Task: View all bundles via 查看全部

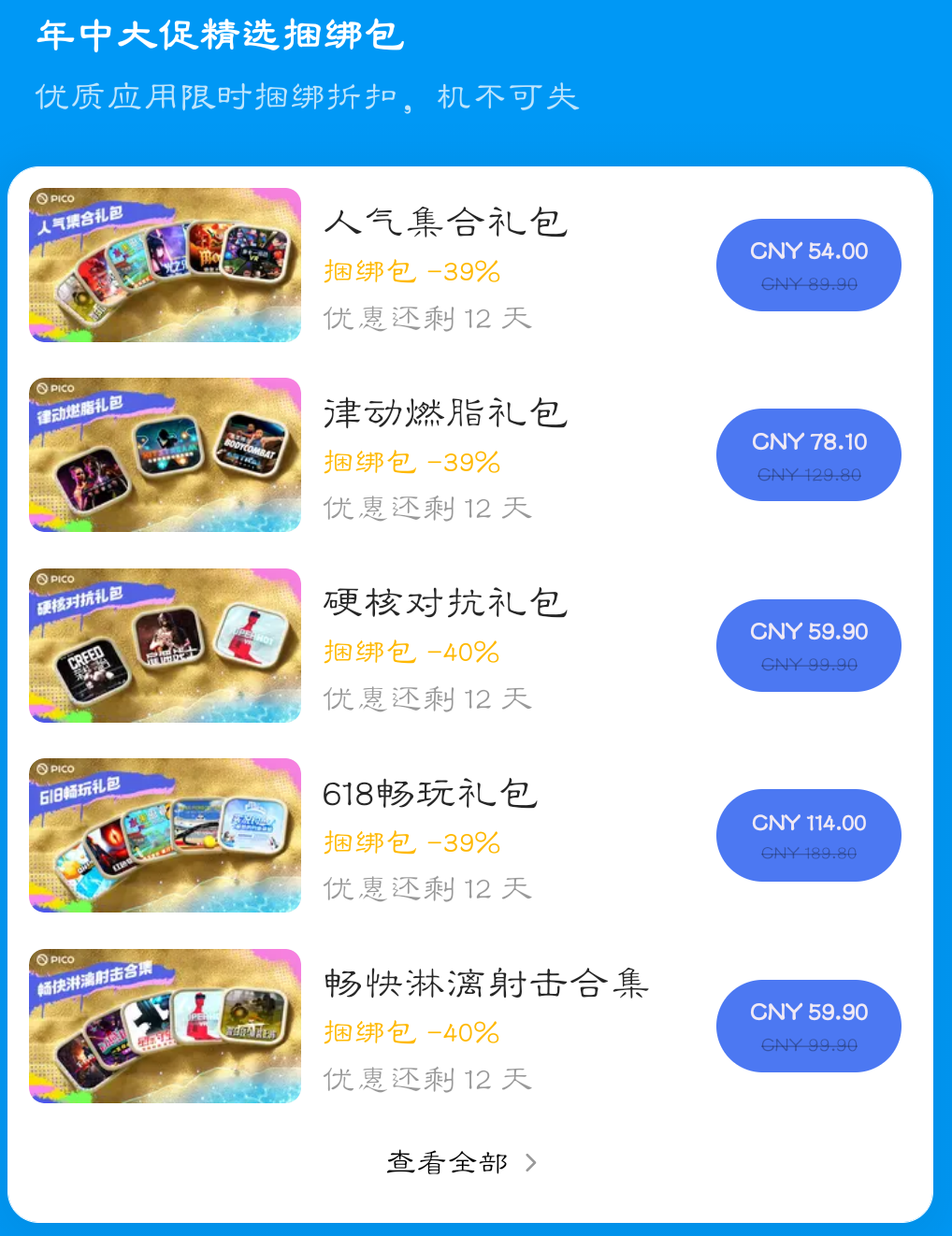Action: tap(462, 1162)
